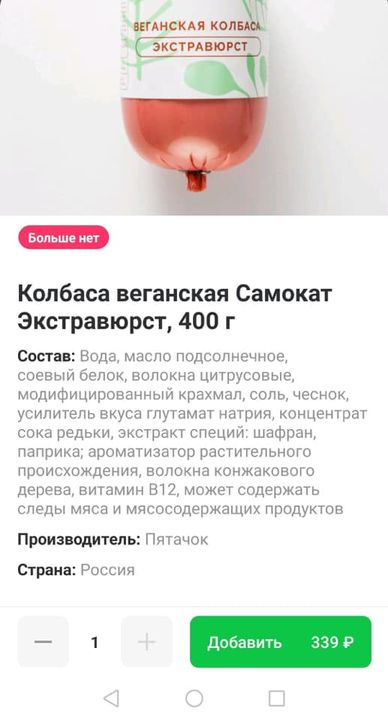388x720 pixels.
Task: Decrease quantity with the minus stepper
Action: coord(43,641)
